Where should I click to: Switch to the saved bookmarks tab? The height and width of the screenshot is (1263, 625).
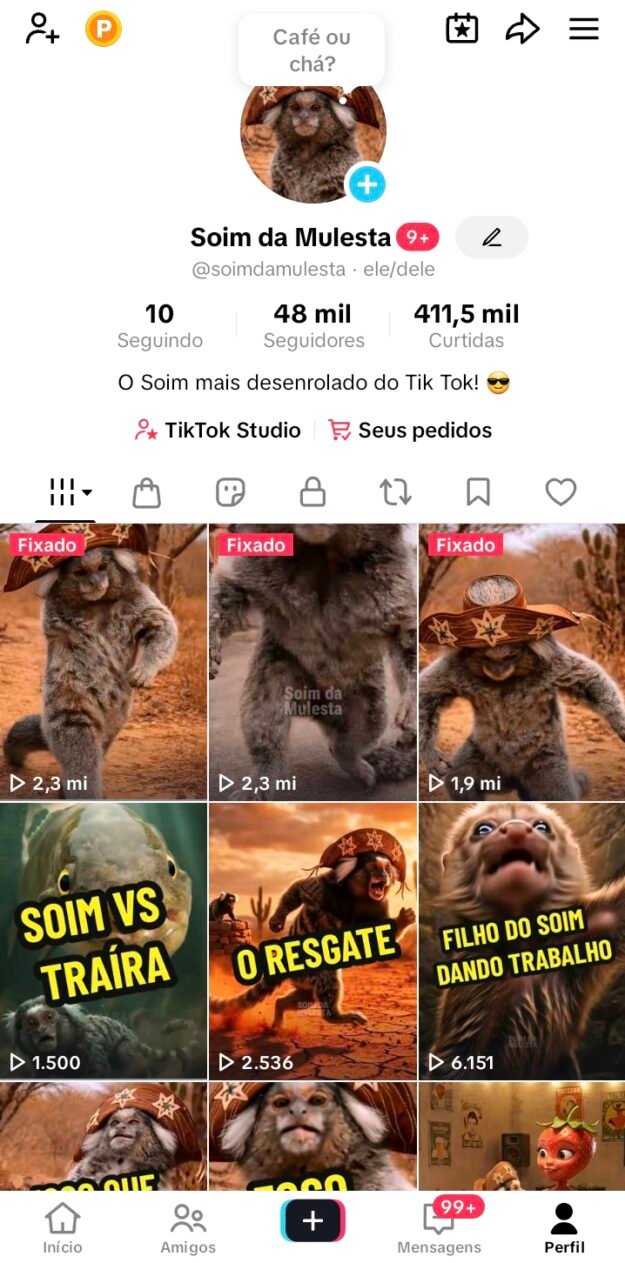click(478, 492)
